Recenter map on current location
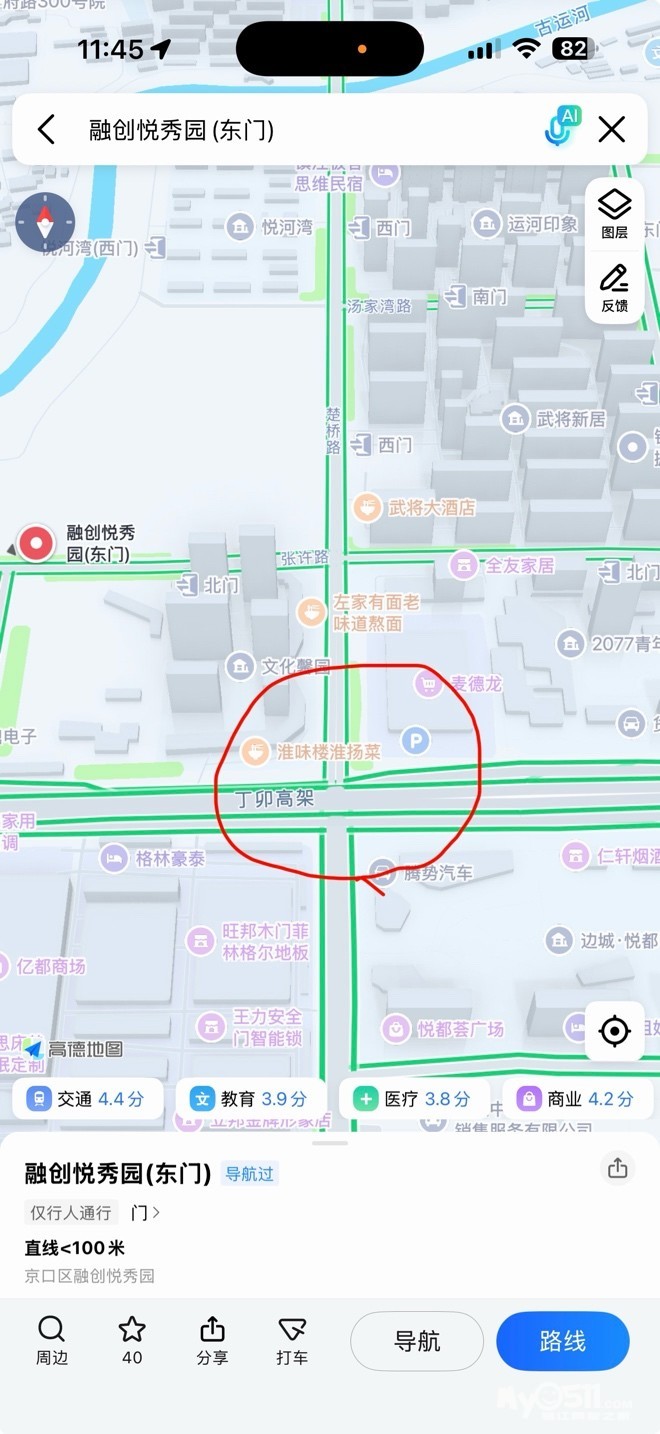Viewport: 660px width, 1434px height. coord(614,1030)
